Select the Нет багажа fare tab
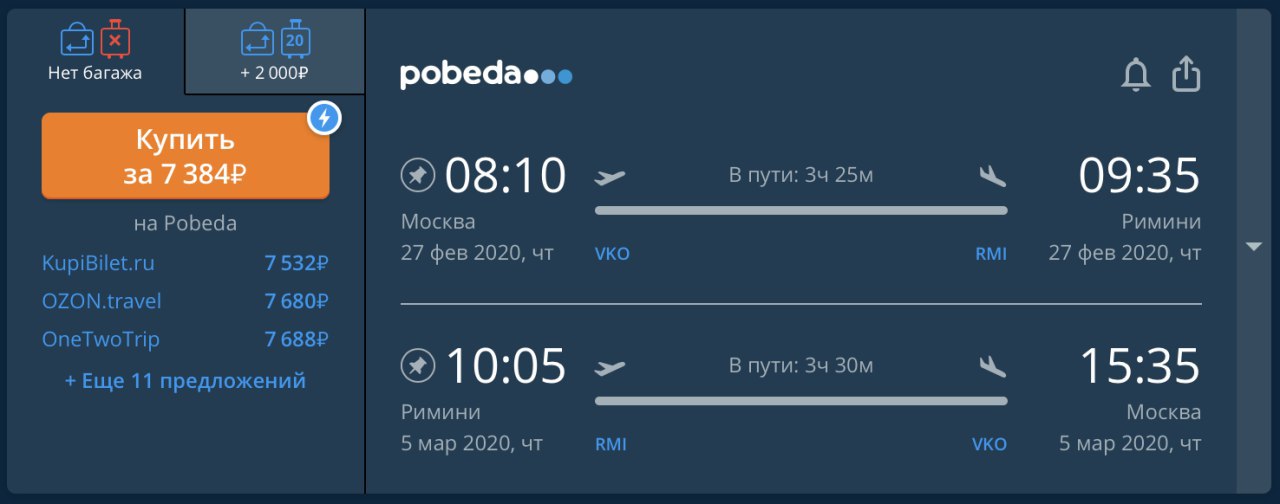Screen dimensions: 1280x504 tap(95, 52)
